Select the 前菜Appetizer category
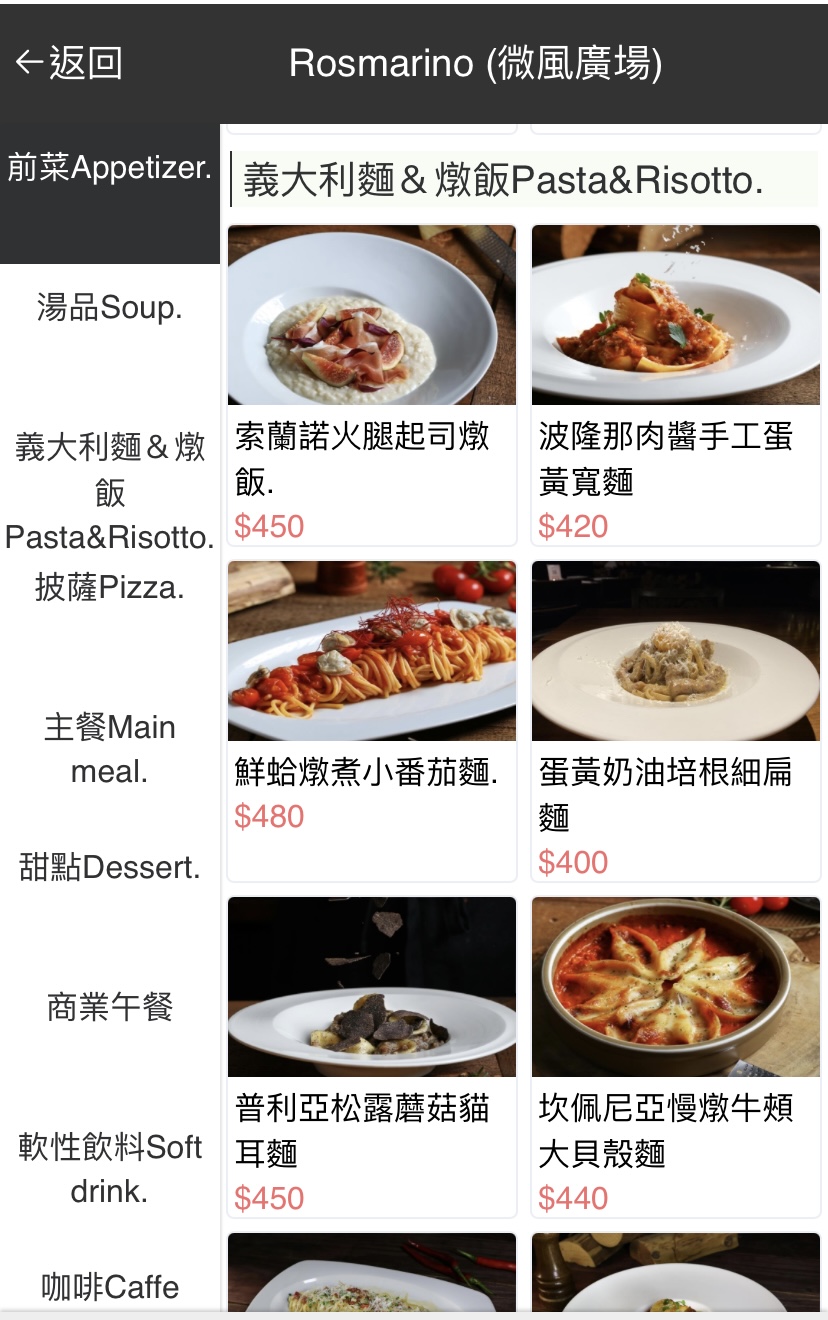Screen dimensions: 828x1320 (x=110, y=168)
